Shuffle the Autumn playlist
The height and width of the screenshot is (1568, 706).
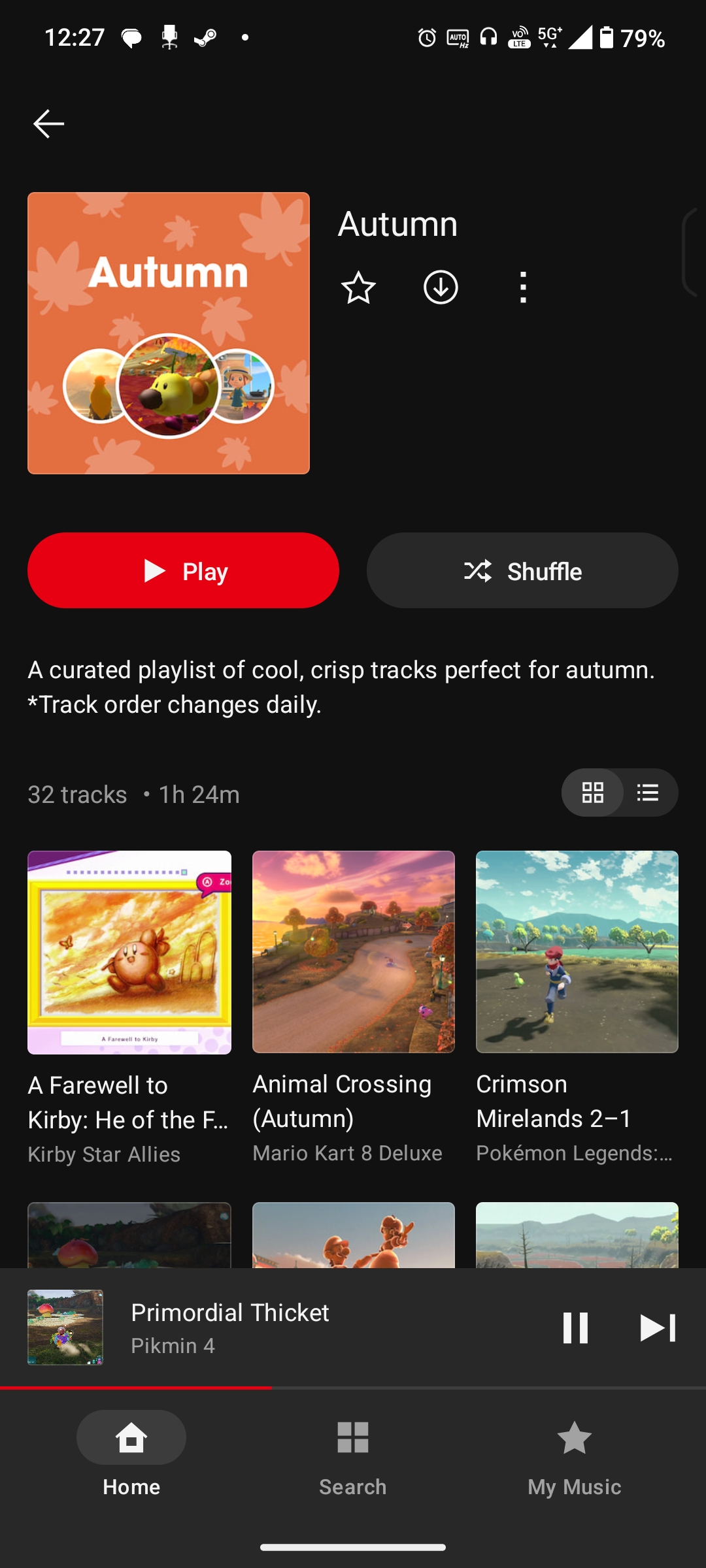pyautogui.click(x=522, y=570)
